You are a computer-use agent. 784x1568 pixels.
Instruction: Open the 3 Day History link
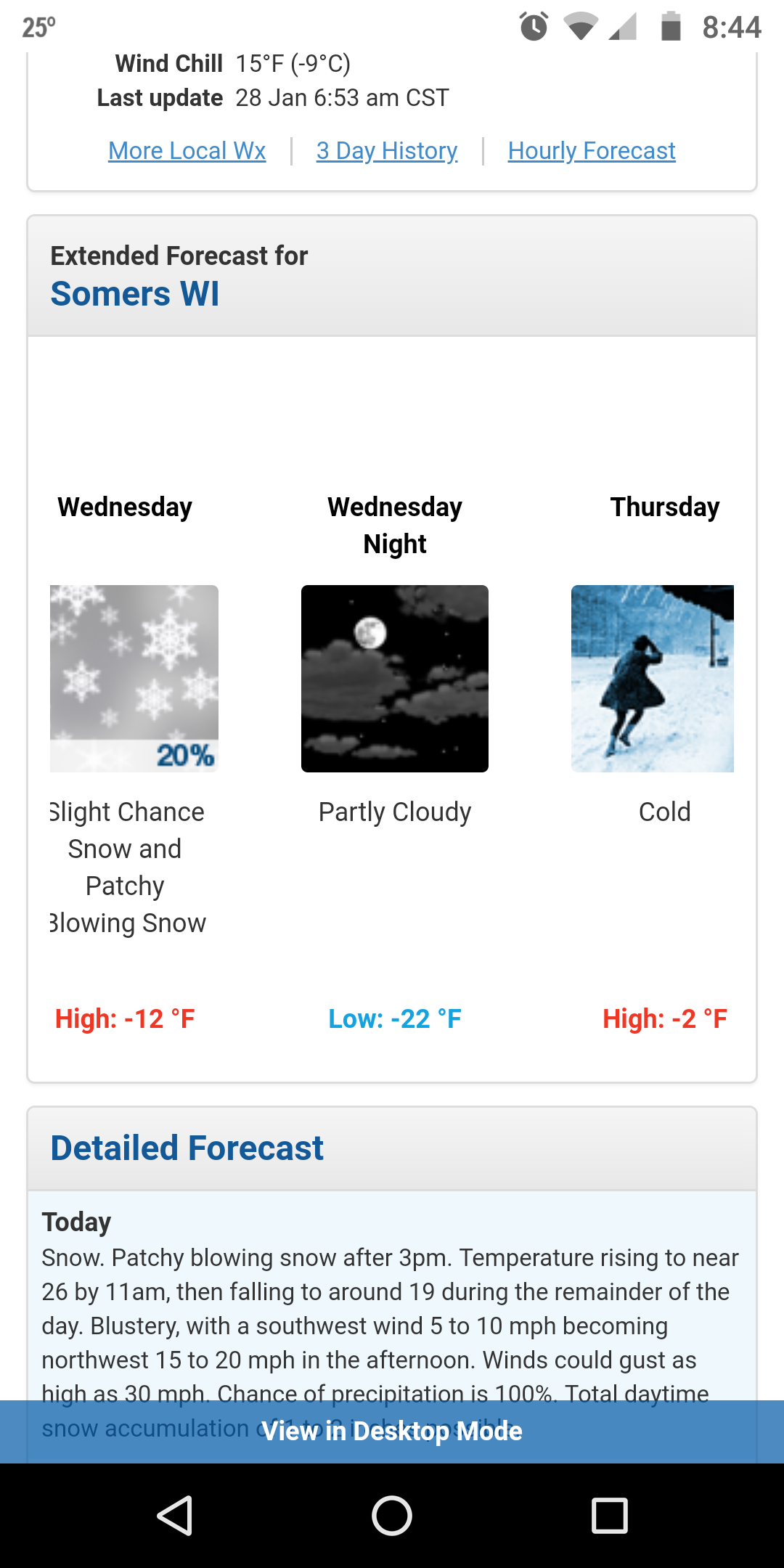(x=387, y=150)
